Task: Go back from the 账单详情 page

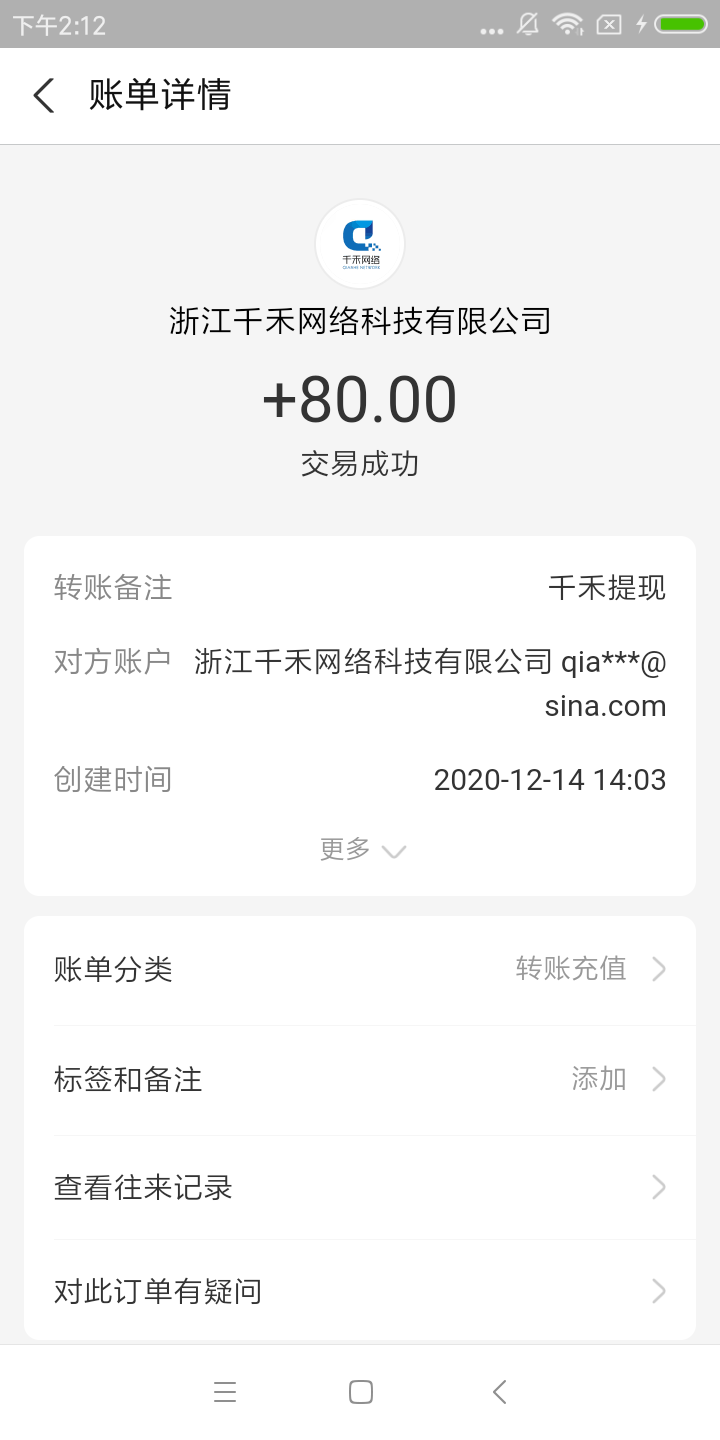Action: click(x=44, y=96)
